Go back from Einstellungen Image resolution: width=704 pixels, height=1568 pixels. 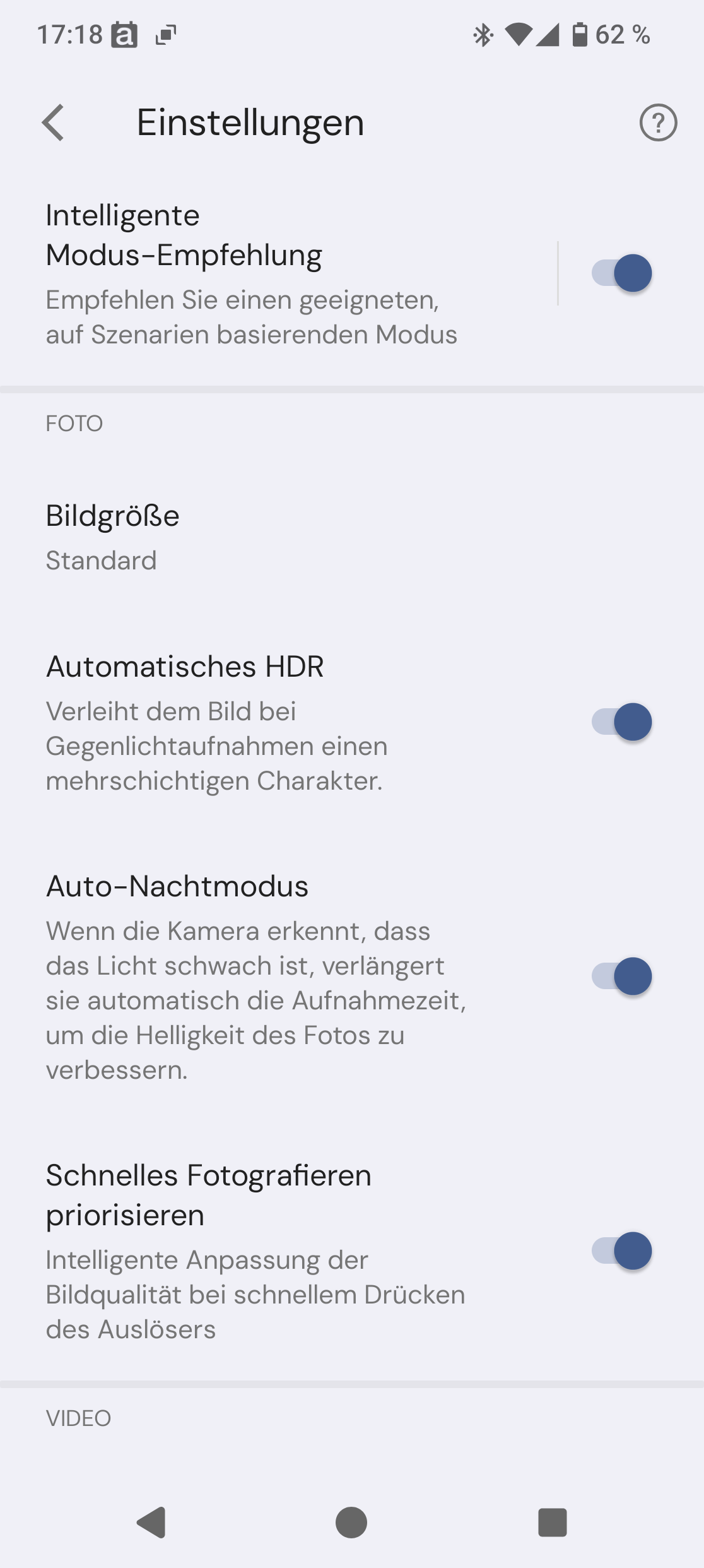click(54, 122)
